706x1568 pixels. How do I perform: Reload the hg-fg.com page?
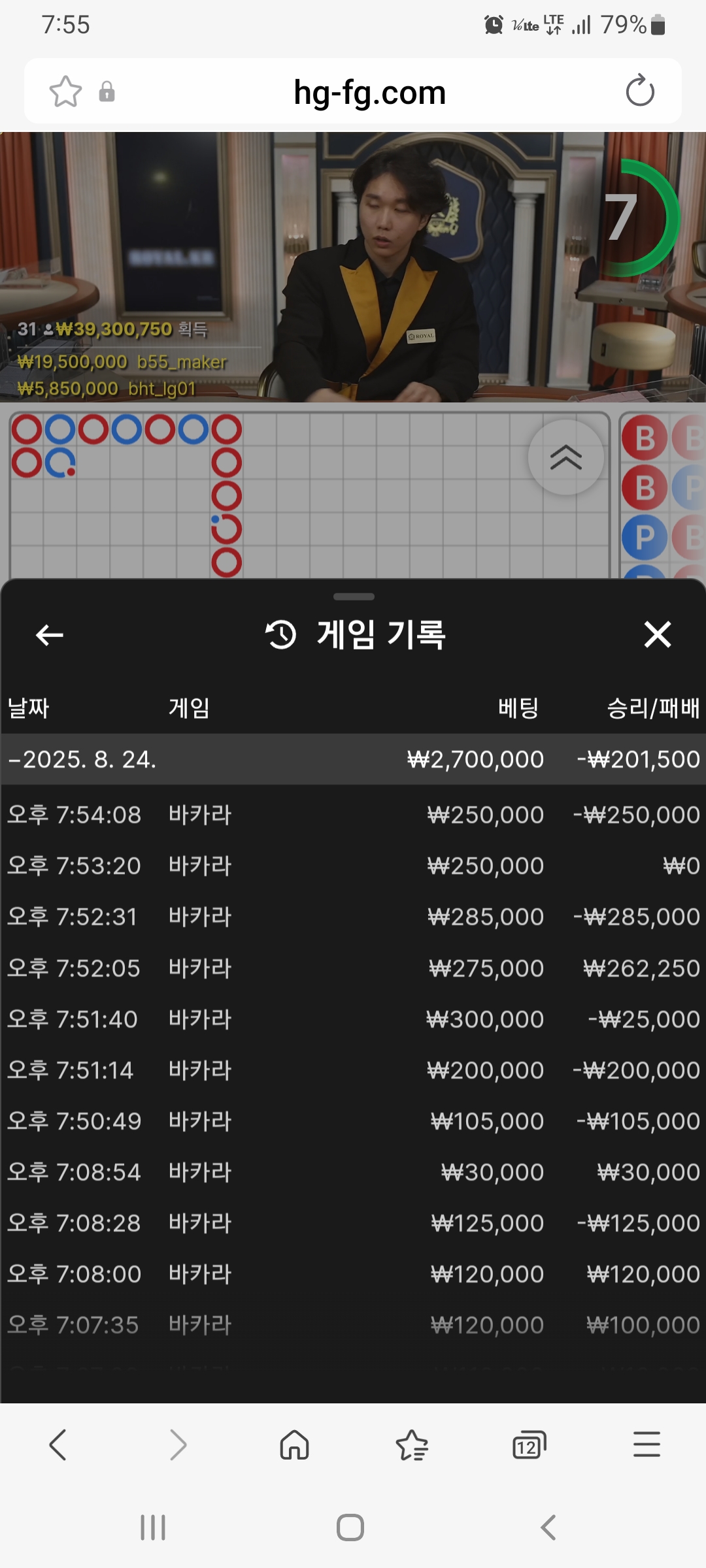(640, 91)
